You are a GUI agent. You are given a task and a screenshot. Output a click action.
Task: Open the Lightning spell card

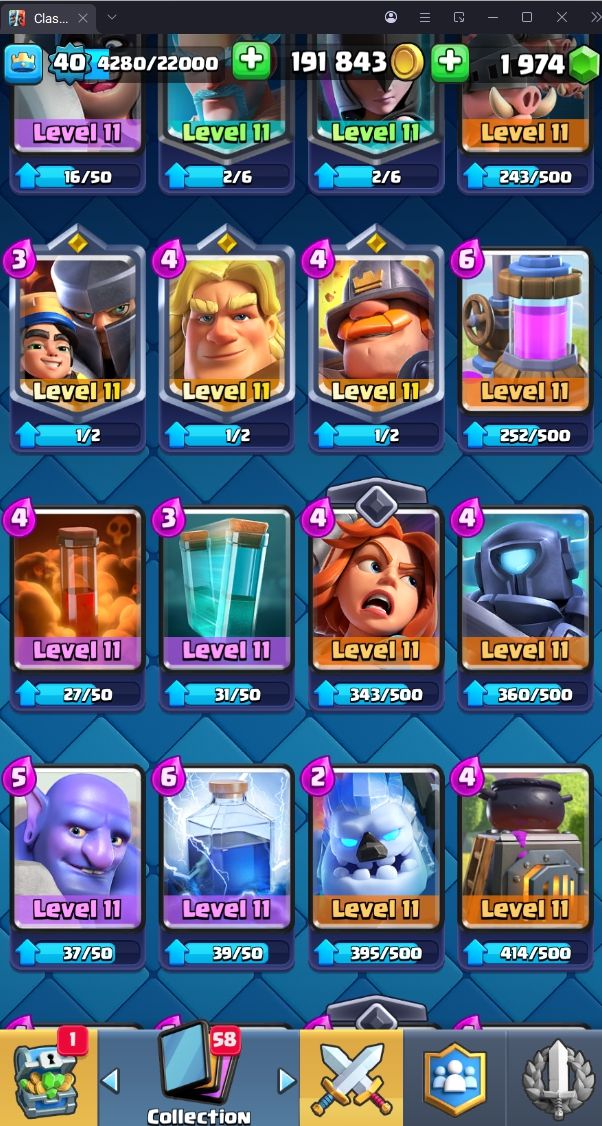click(x=226, y=850)
